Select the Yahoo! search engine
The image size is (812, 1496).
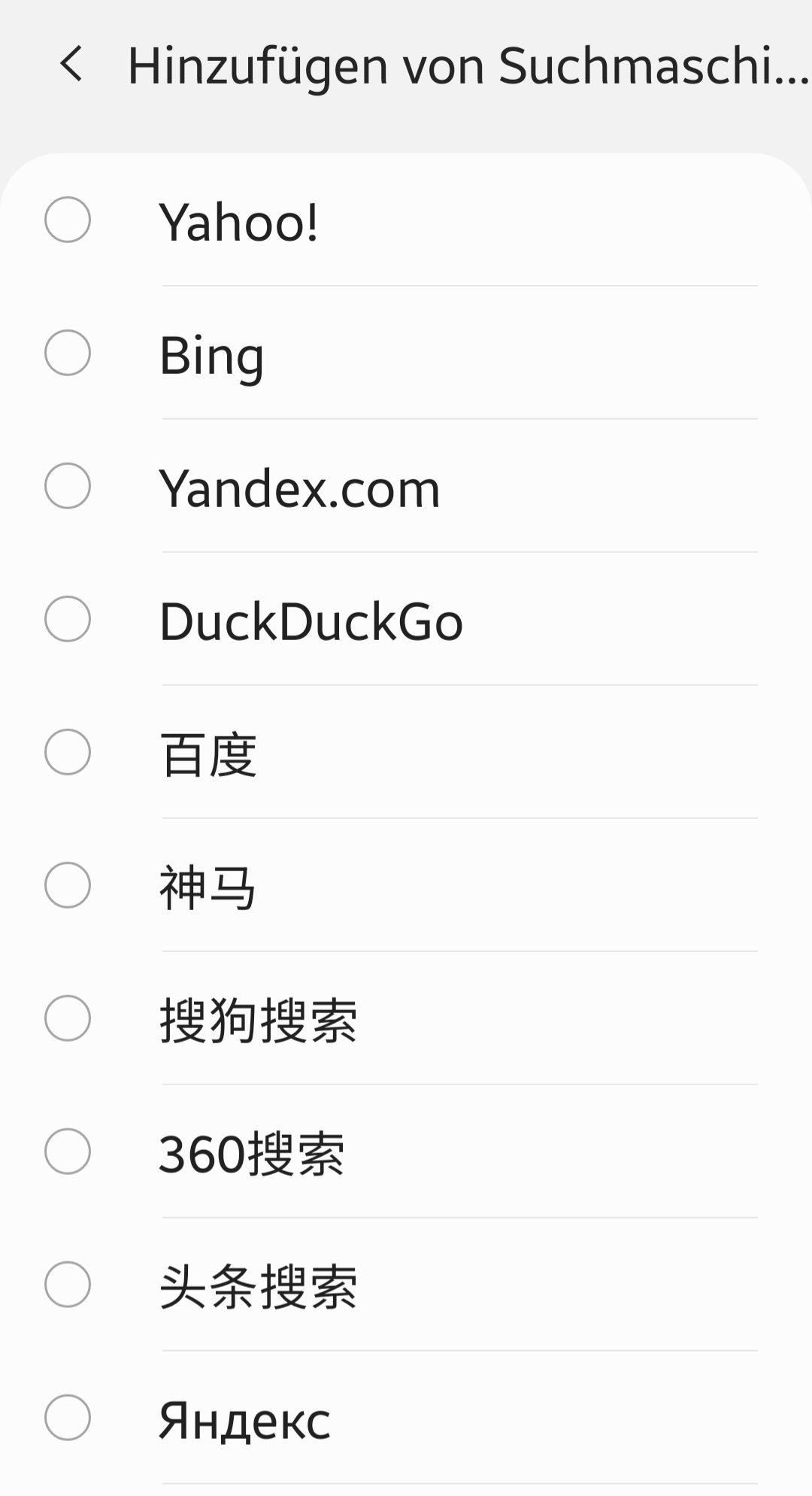[68, 220]
